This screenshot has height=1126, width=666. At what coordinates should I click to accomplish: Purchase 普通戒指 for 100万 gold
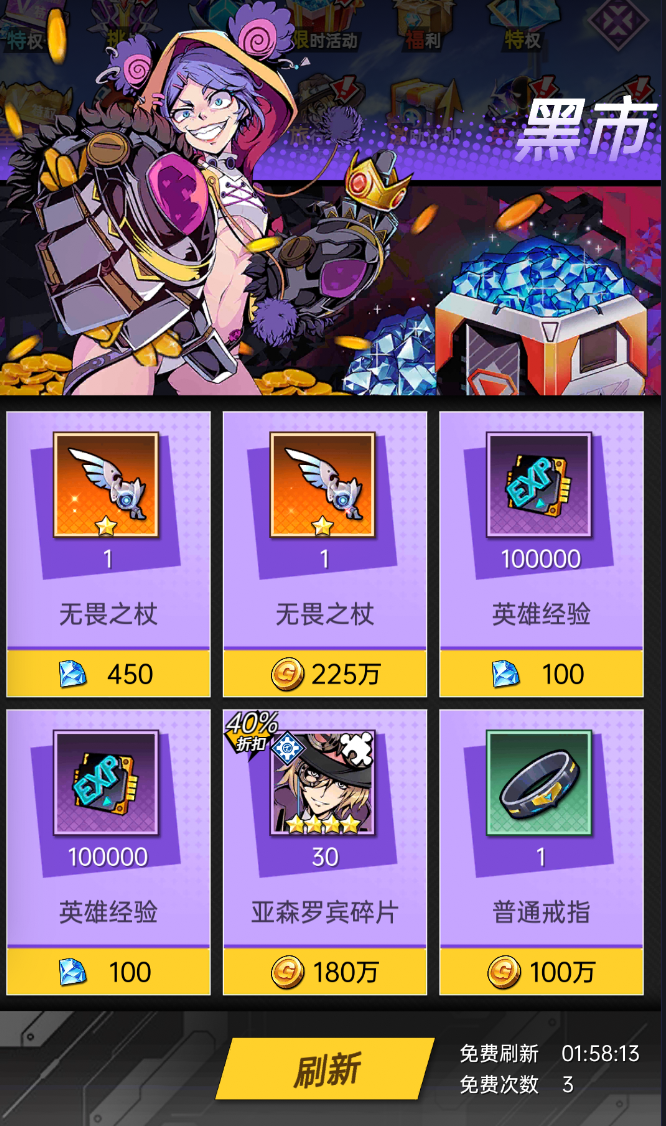tap(541, 971)
